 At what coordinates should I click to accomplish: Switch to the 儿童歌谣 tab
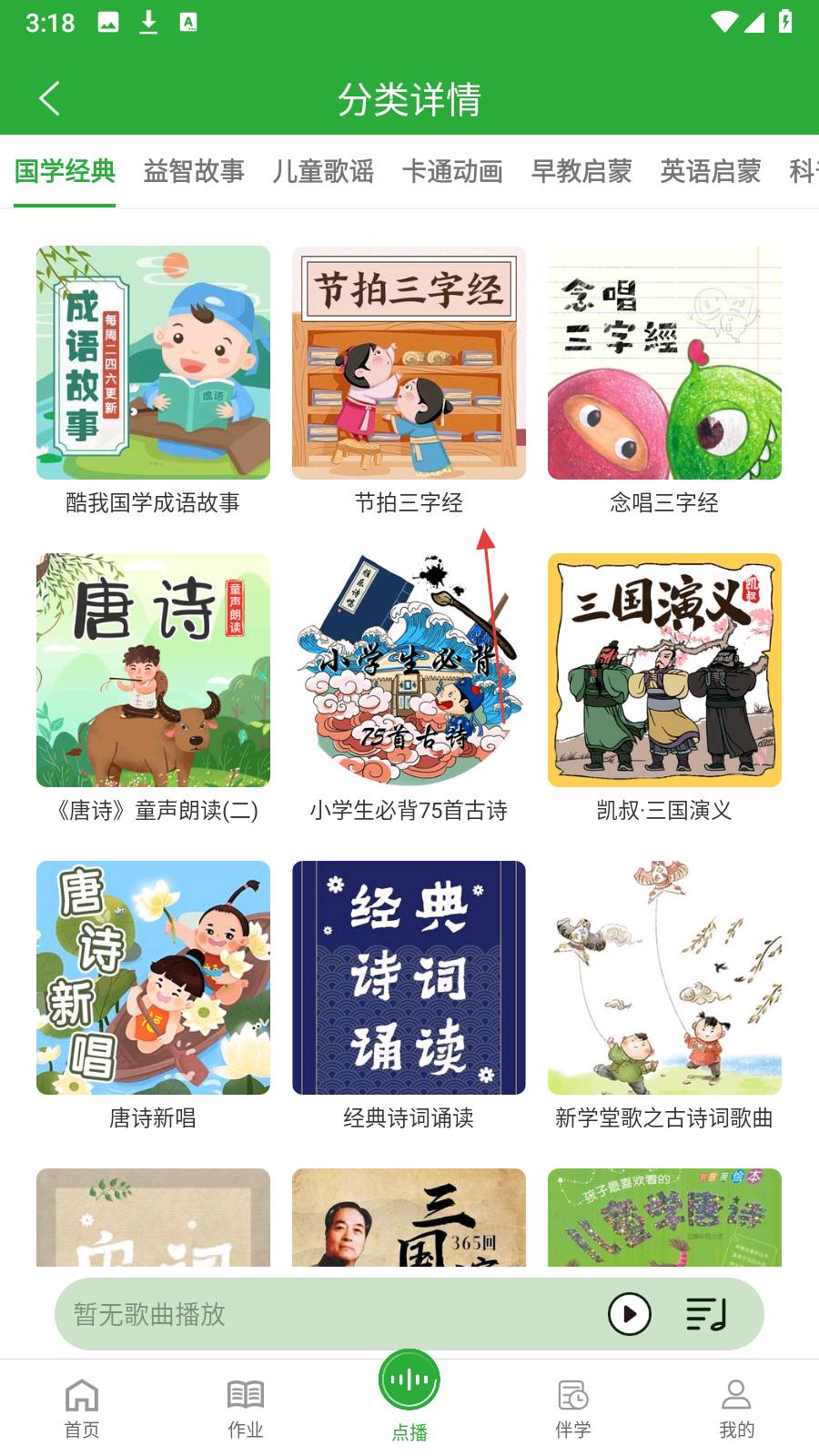click(x=323, y=171)
